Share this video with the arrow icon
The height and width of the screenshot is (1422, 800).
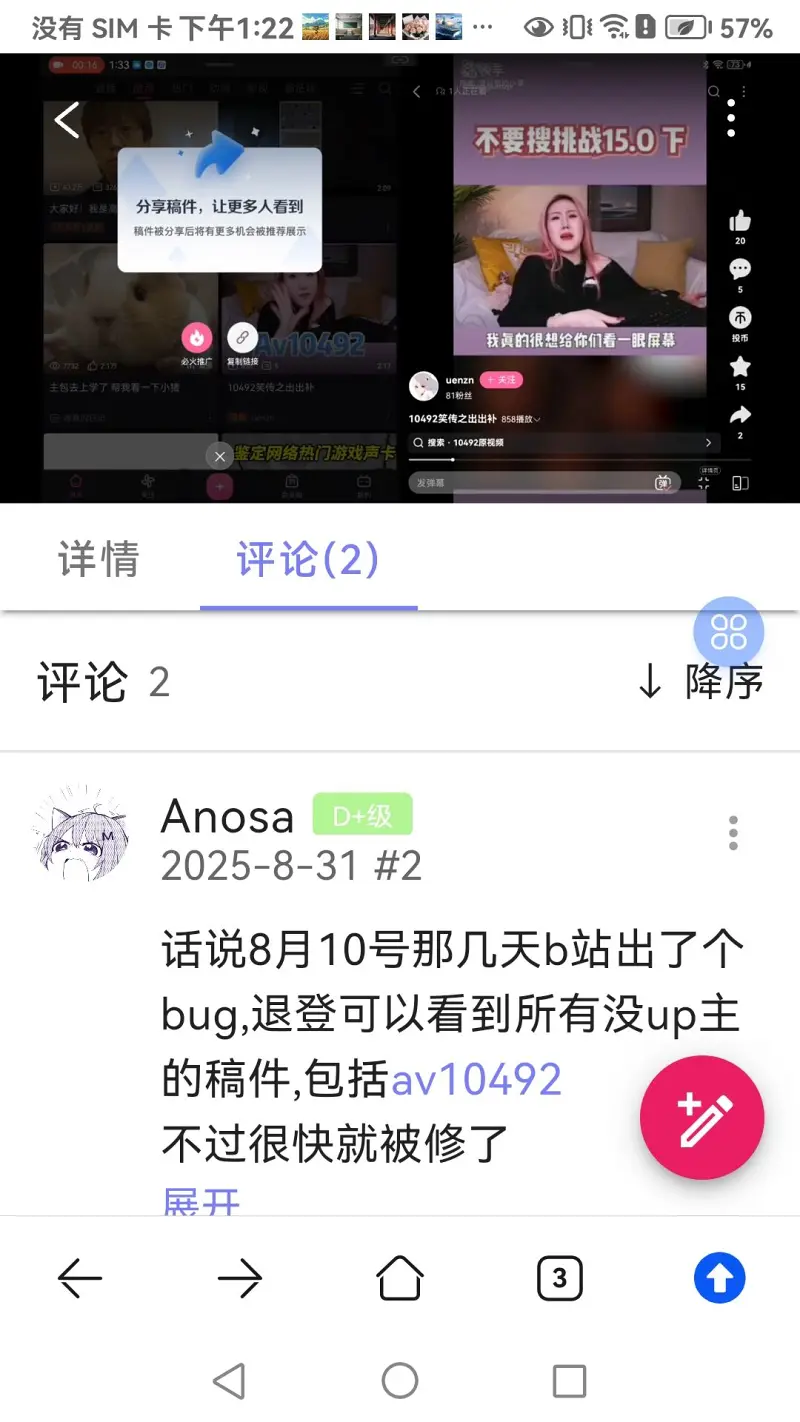tap(740, 414)
